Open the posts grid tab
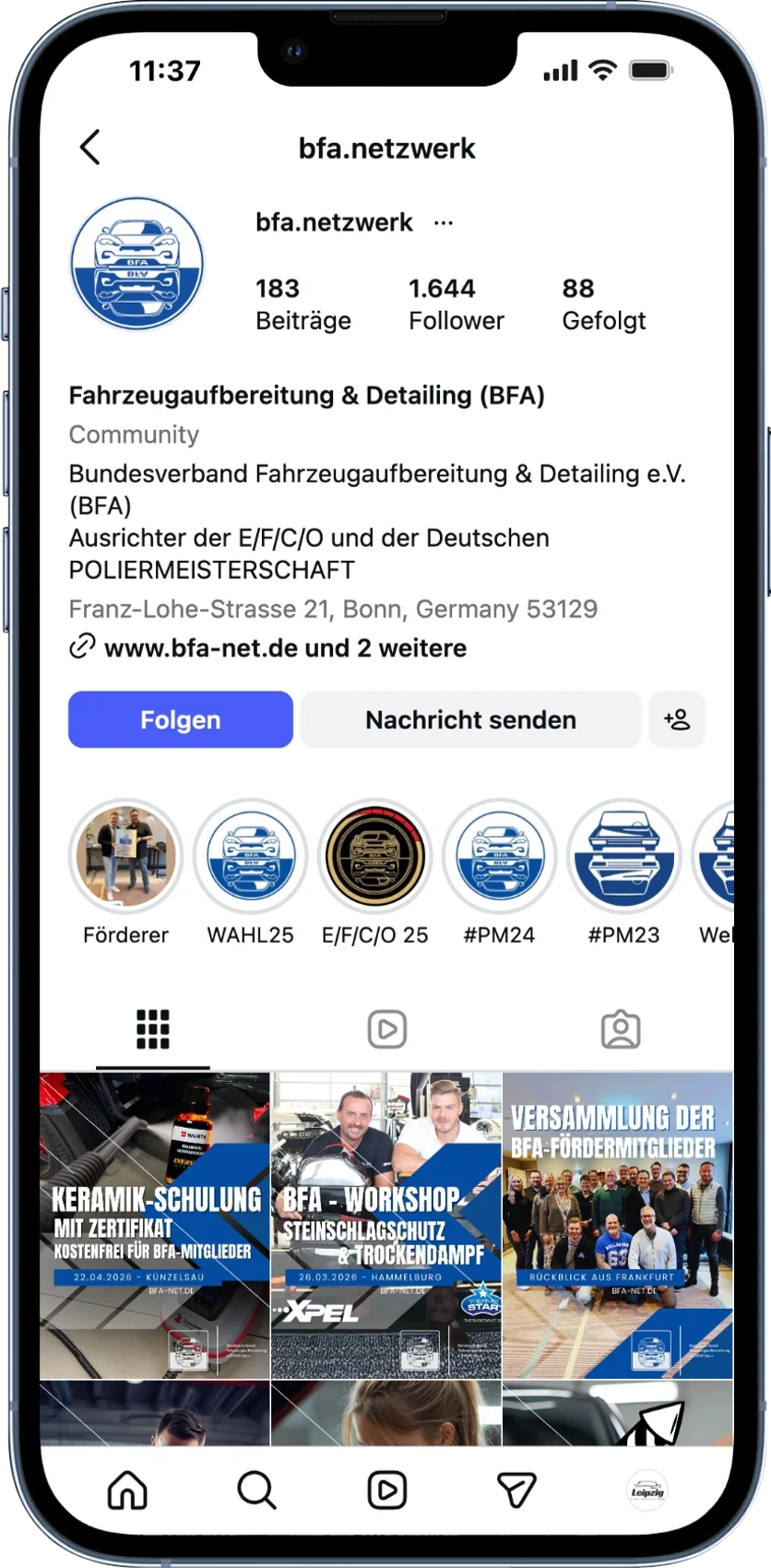Image resolution: width=771 pixels, height=1568 pixels. coord(152,1028)
